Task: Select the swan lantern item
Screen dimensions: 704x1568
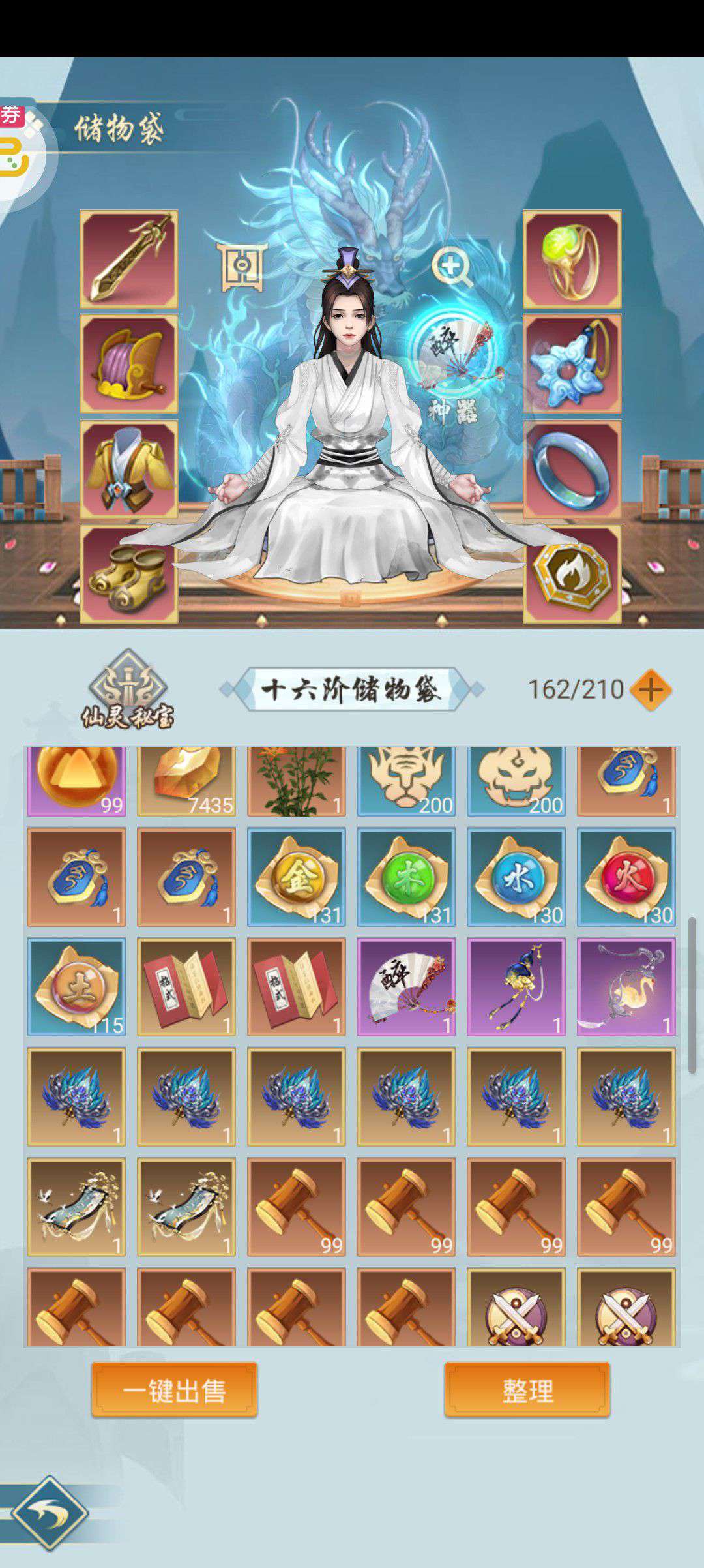Action: coord(626,988)
